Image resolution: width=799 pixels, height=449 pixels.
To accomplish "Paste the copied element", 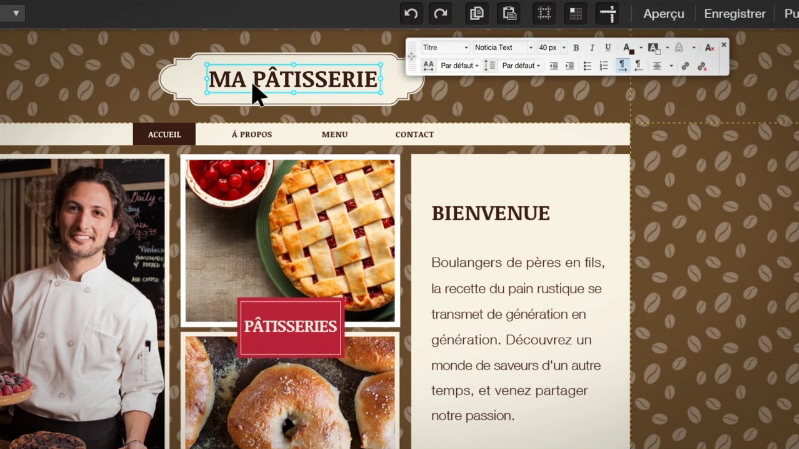I will (x=509, y=13).
